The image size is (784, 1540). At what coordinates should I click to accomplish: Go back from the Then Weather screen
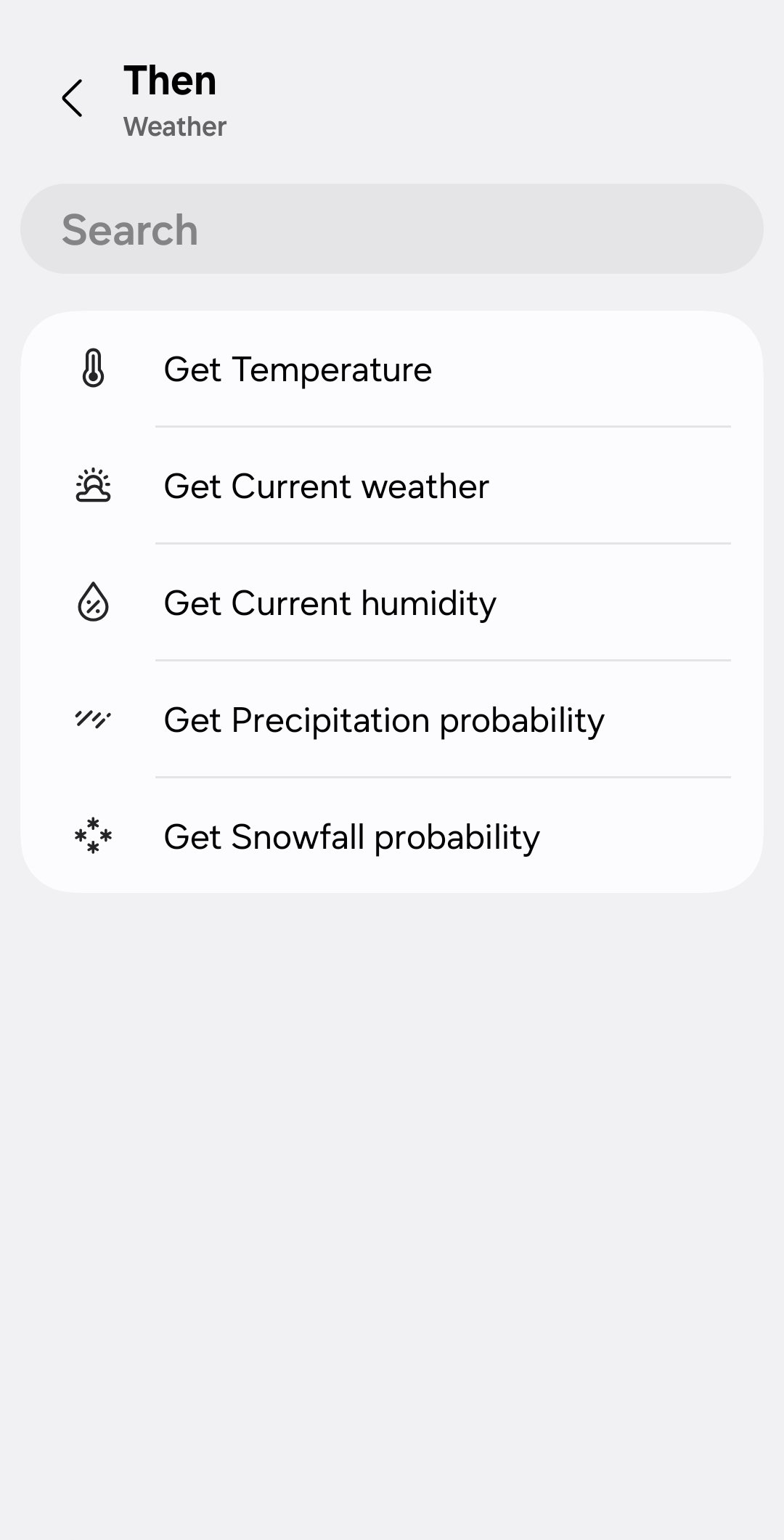point(73,98)
